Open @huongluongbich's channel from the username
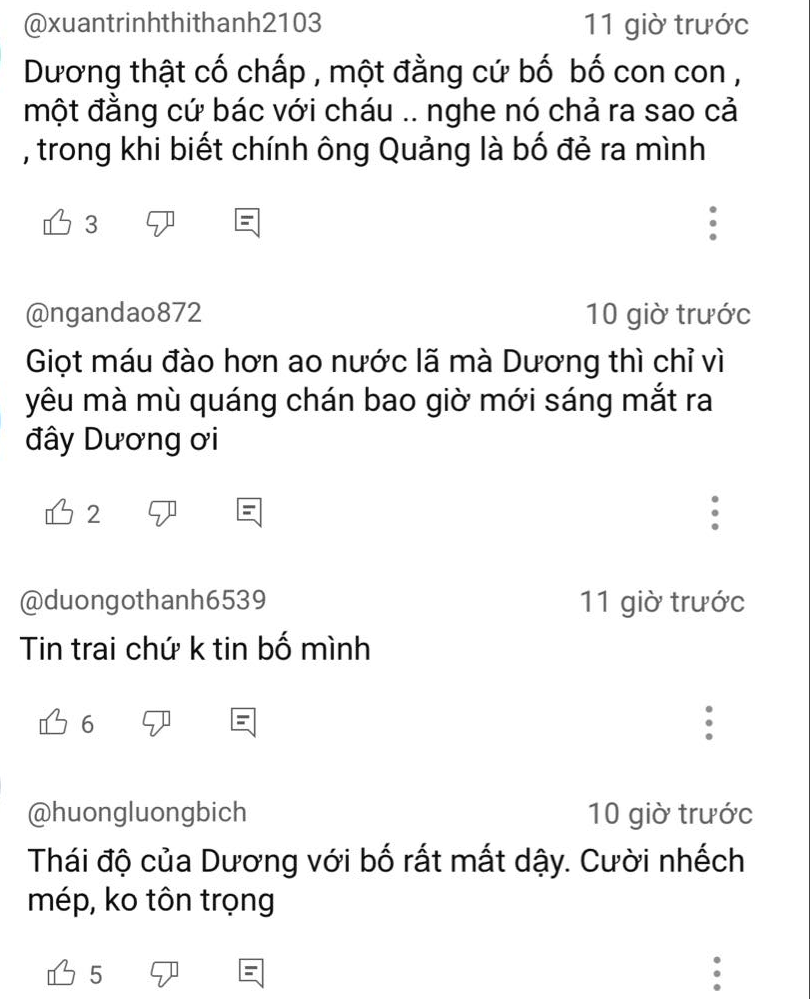 click(x=132, y=812)
